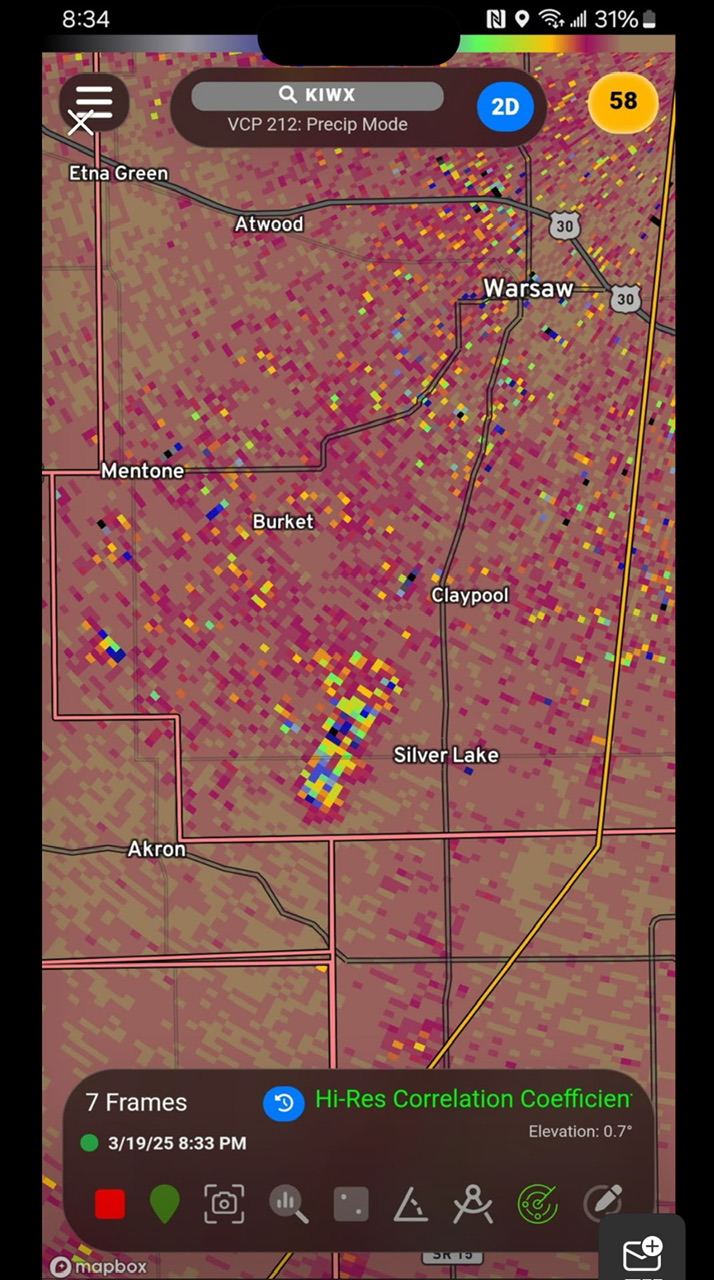The image size is (714, 1280).
Task: Open the 7 Frames setting
Action: [136, 1102]
